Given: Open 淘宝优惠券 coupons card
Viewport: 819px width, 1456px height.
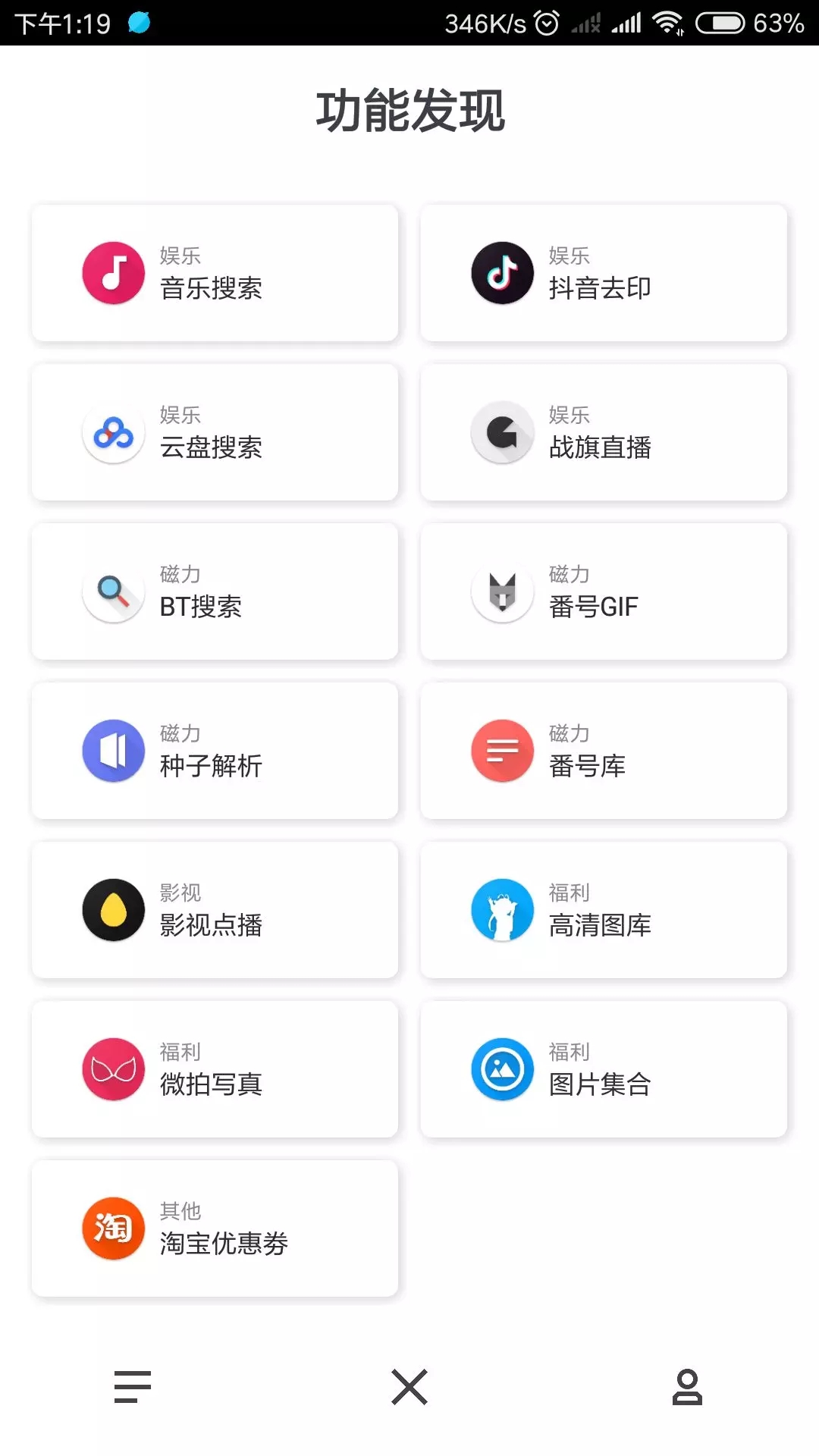Looking at the screenshot, I should [x=215, y=1228].
